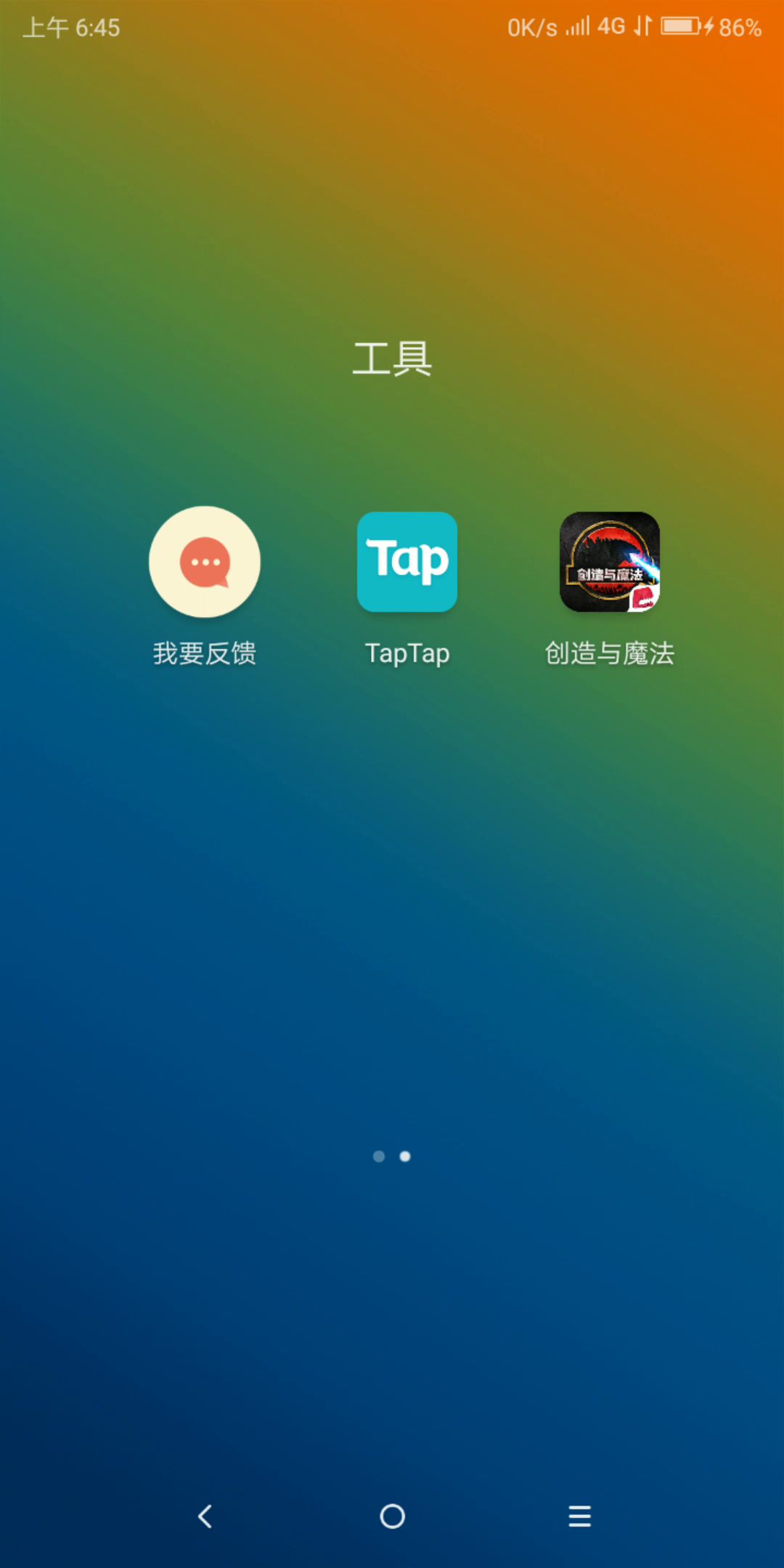Open the 我要反馈 feedback app
784x1568 pixels.
205,562
